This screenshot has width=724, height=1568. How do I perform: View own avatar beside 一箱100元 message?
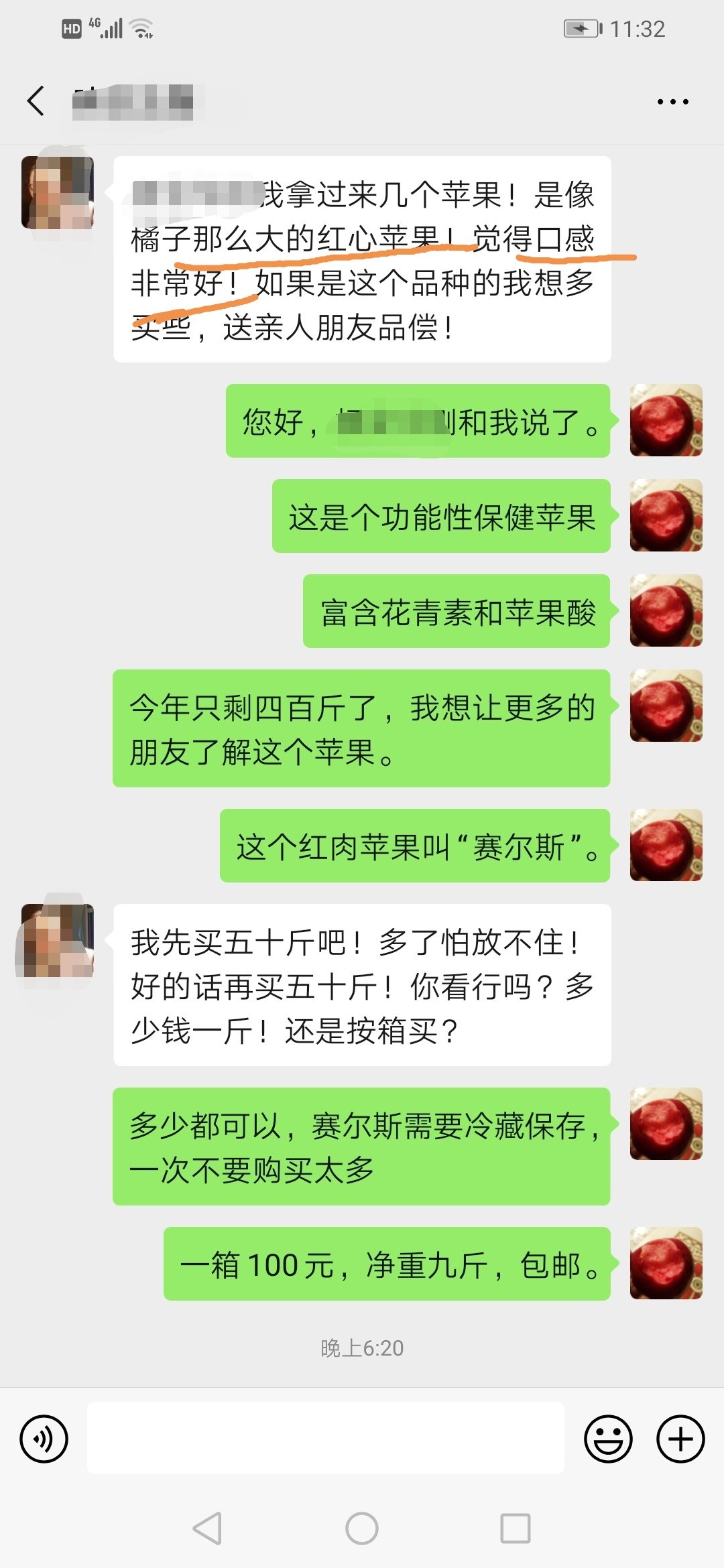point(666,1264)
